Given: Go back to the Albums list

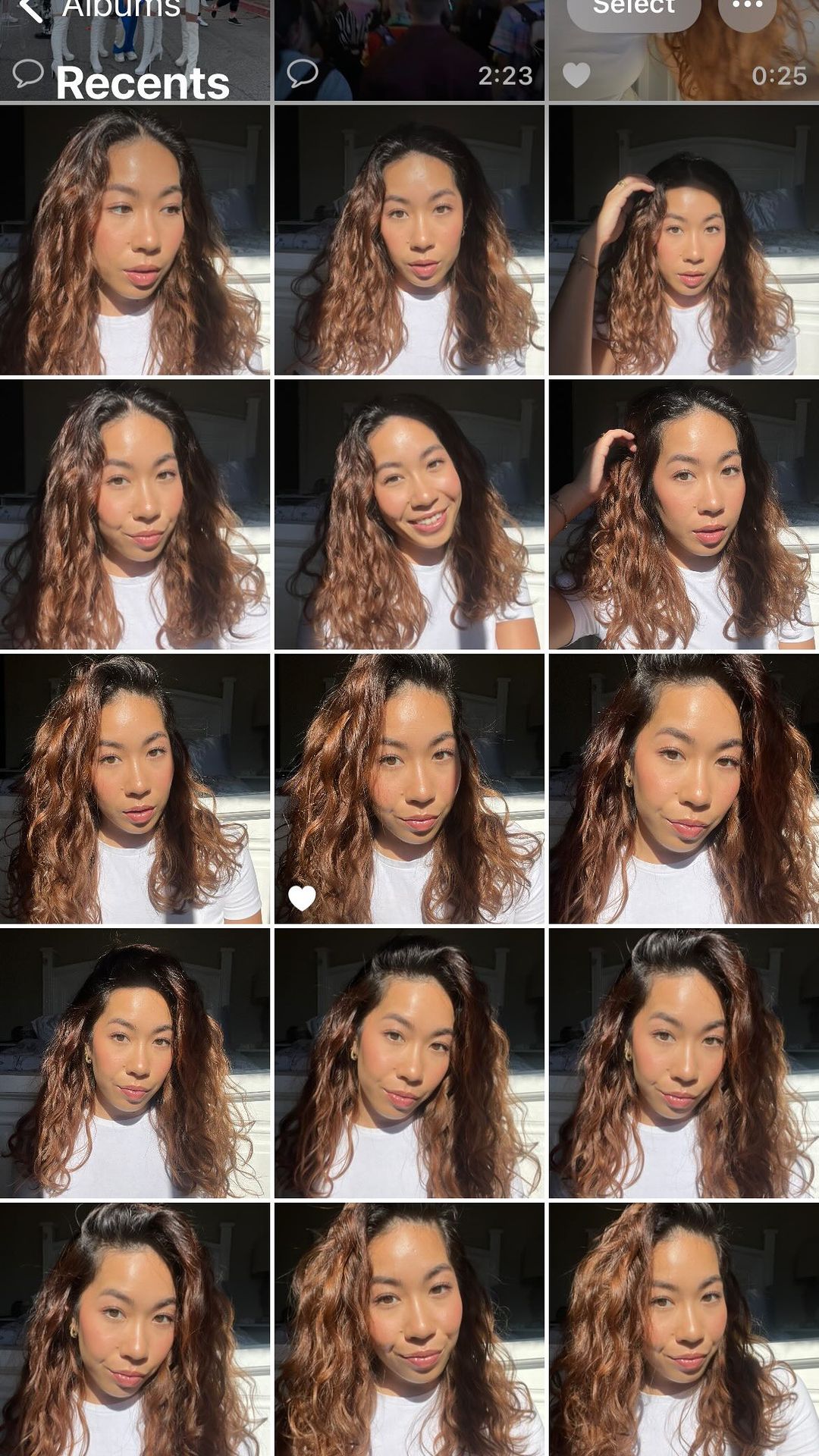Looking at the screenshot, I should 99,9.
